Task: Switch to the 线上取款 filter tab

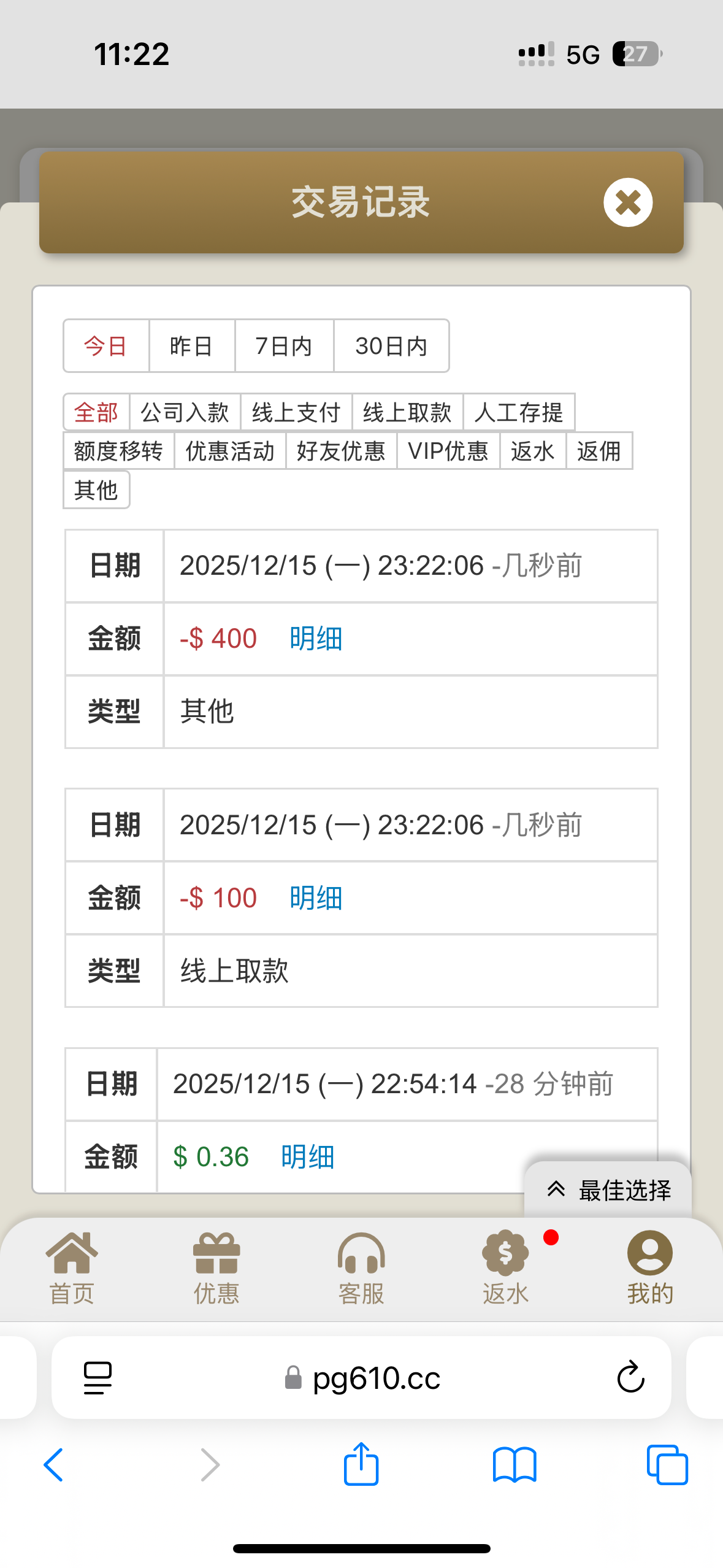Action: pos(405,412)
